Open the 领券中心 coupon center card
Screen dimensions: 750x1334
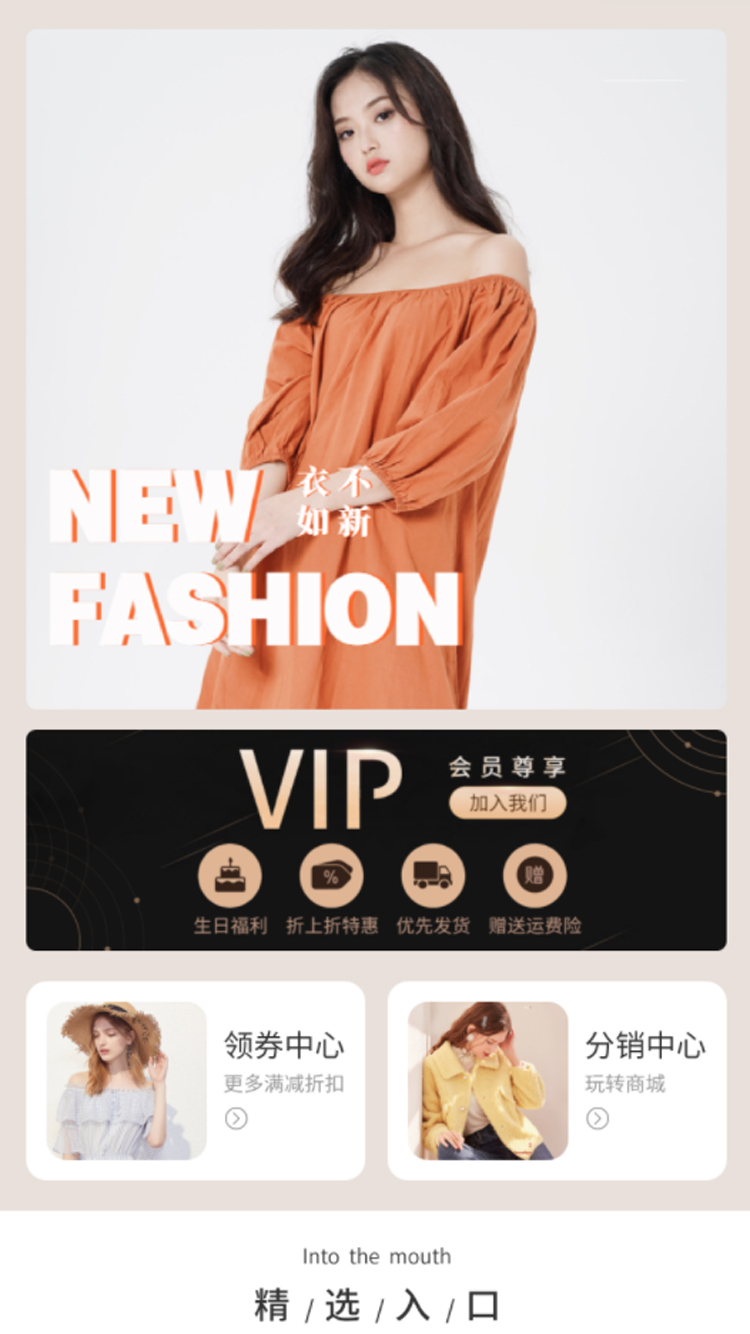(x=195, y=1080)
